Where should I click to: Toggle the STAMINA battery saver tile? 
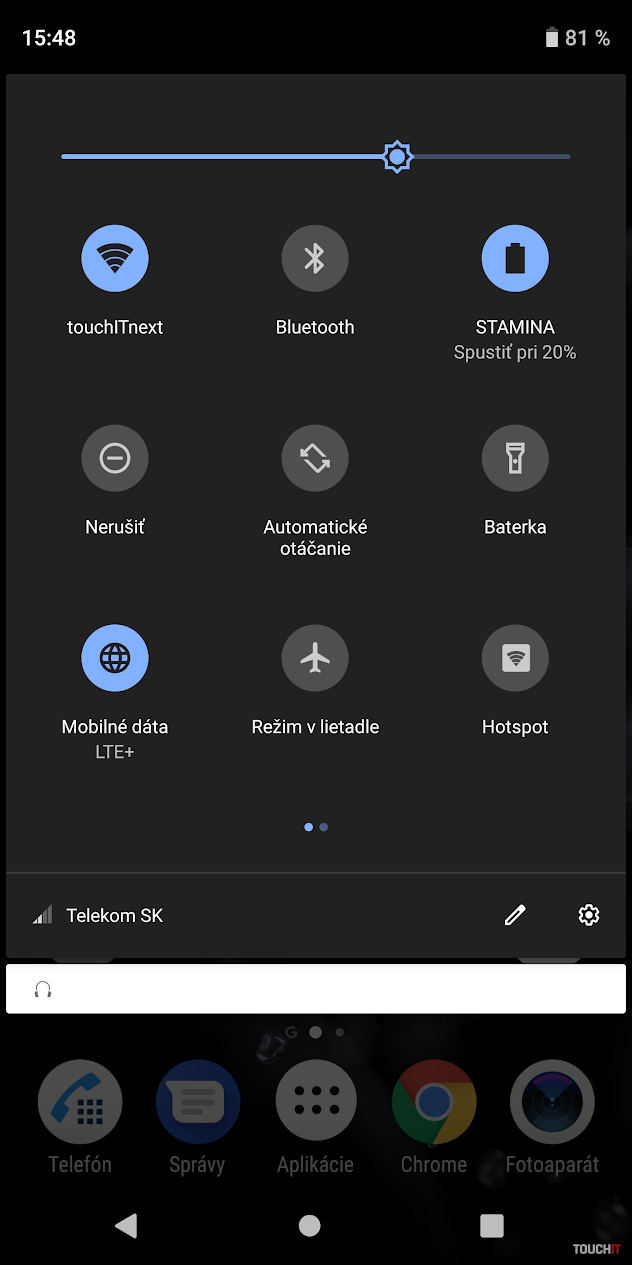(515, 258)
